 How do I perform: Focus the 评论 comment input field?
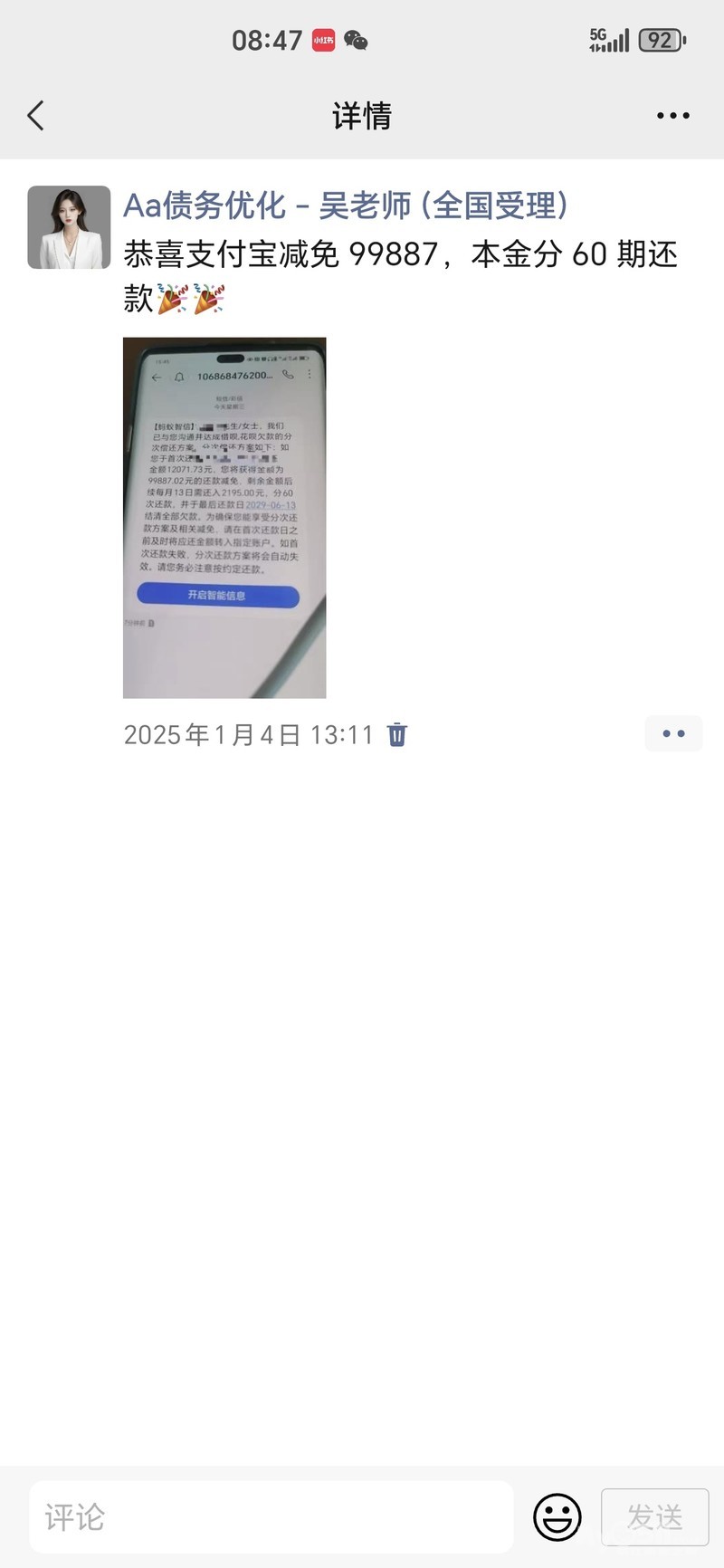[x=271, y=1516]
